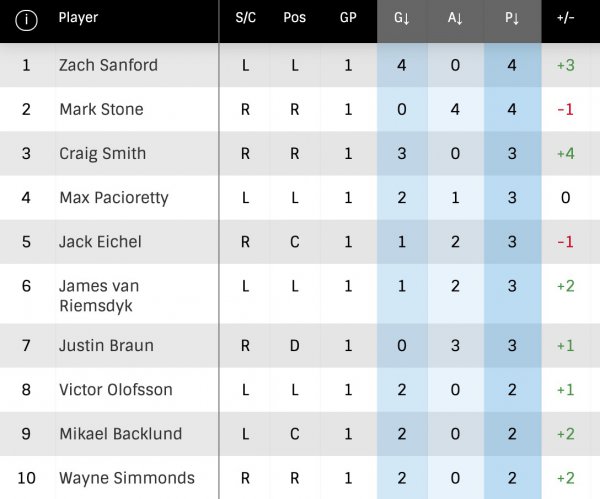The height and width of the screenshot is (499, 600).
Task: View Craig Smith's player details
Action: coord(102,153)
